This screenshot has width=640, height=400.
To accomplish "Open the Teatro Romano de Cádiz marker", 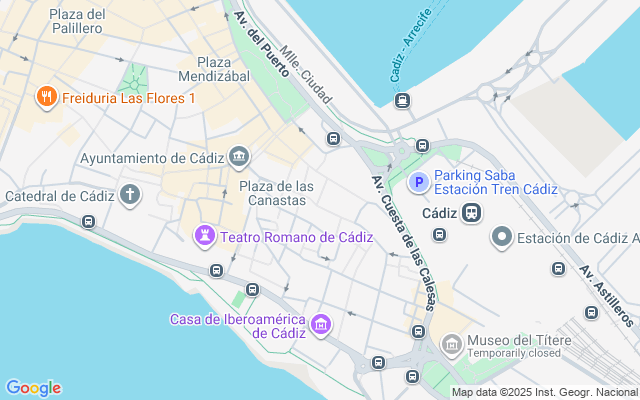I will point(204,236).
